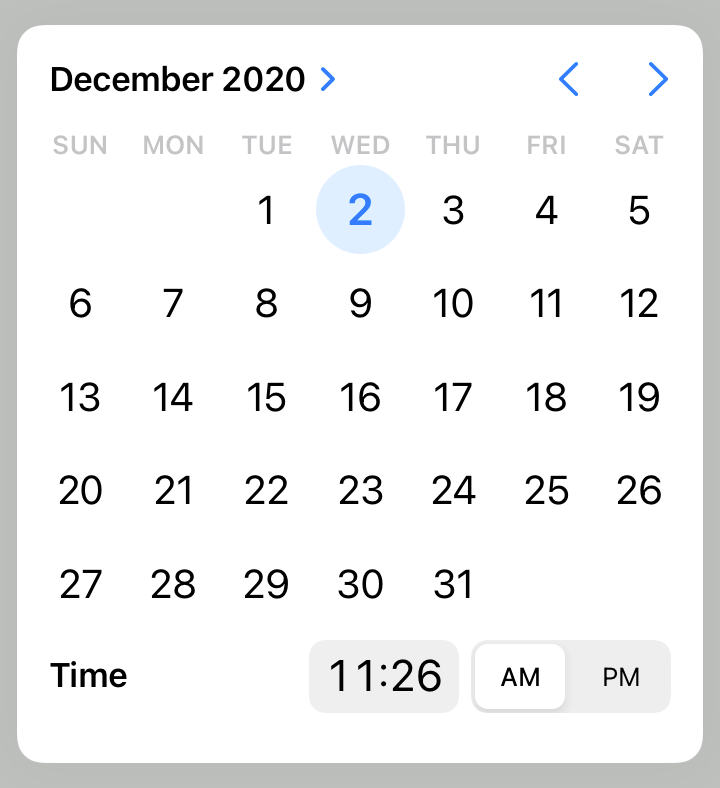Select the 28th
The width and height of the screenshot is (720, 788).
173,585
